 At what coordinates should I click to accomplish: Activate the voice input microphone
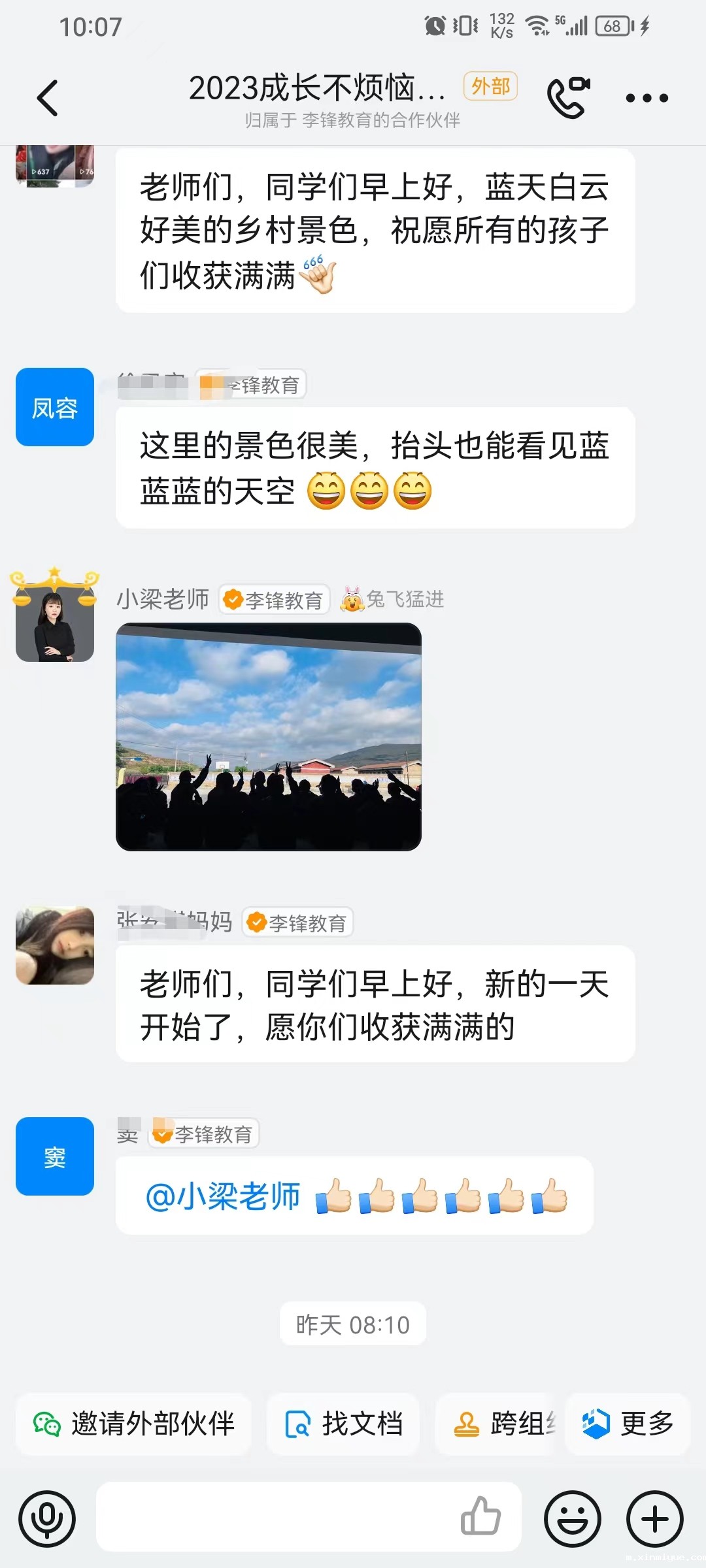[47, 1518]
